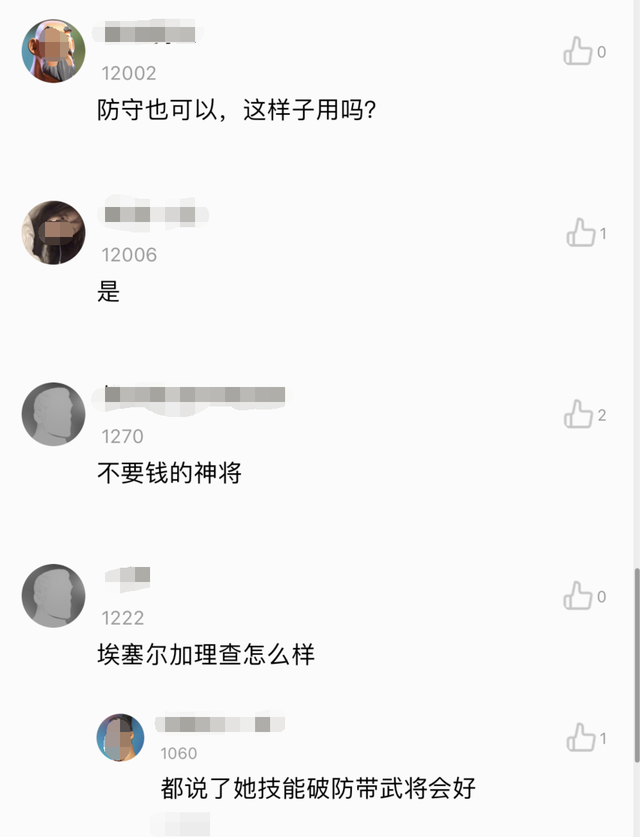Open the avatar beside "埃塞尔加理查怎么样"
The width and height of the screenshot is (640, 837).
coord(53,596)
